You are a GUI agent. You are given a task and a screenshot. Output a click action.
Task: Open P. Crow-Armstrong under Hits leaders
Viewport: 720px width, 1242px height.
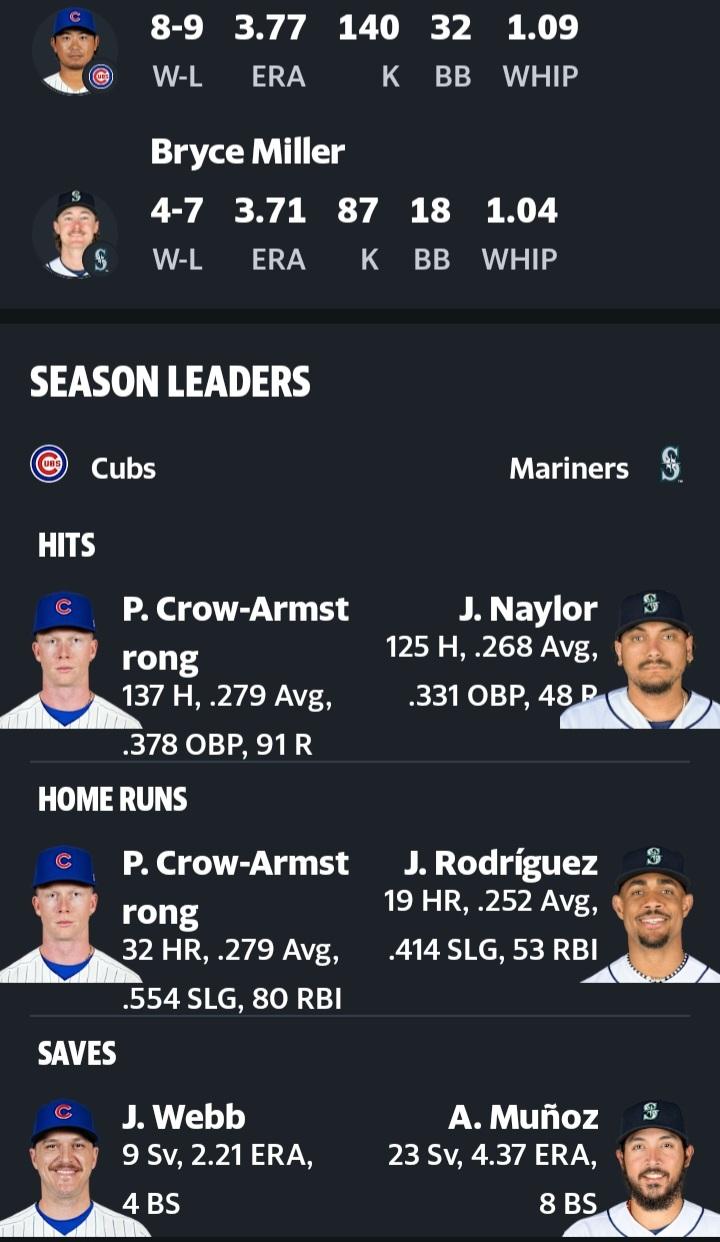pos(235,634)
